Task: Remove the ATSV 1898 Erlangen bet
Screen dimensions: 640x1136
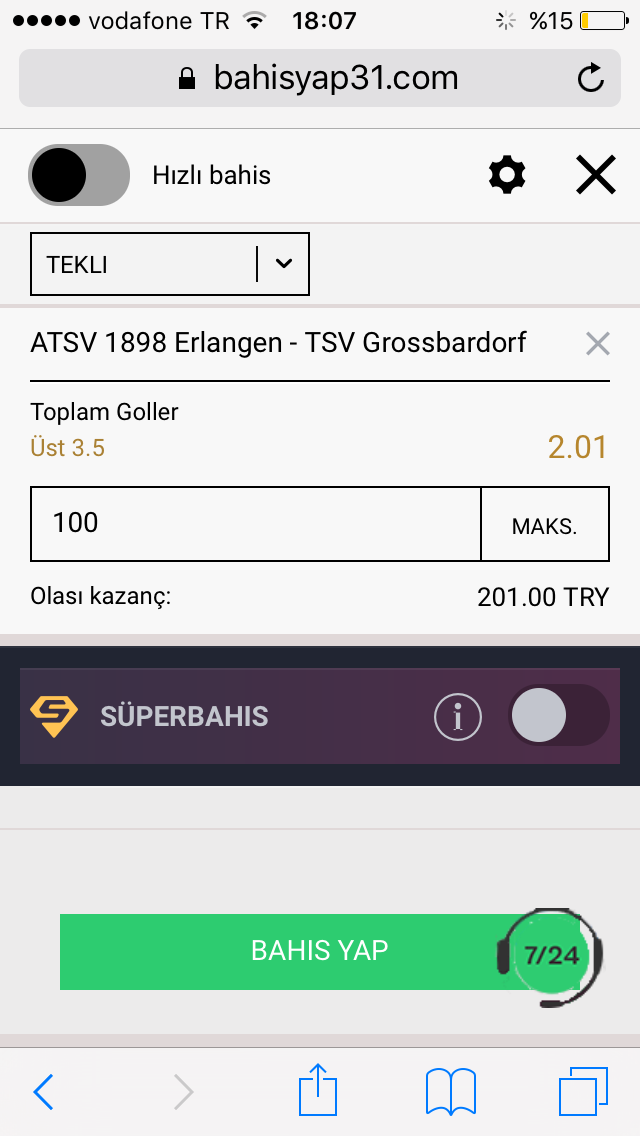Action: pyautogui.click(x=598, y=343)
